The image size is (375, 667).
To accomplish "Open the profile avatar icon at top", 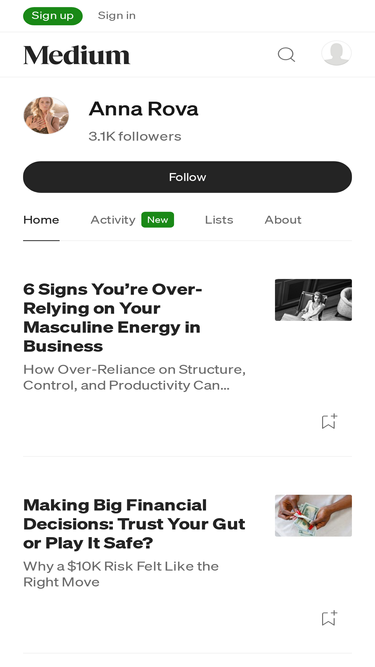I will pyautogui.click(x=336, y=54).
